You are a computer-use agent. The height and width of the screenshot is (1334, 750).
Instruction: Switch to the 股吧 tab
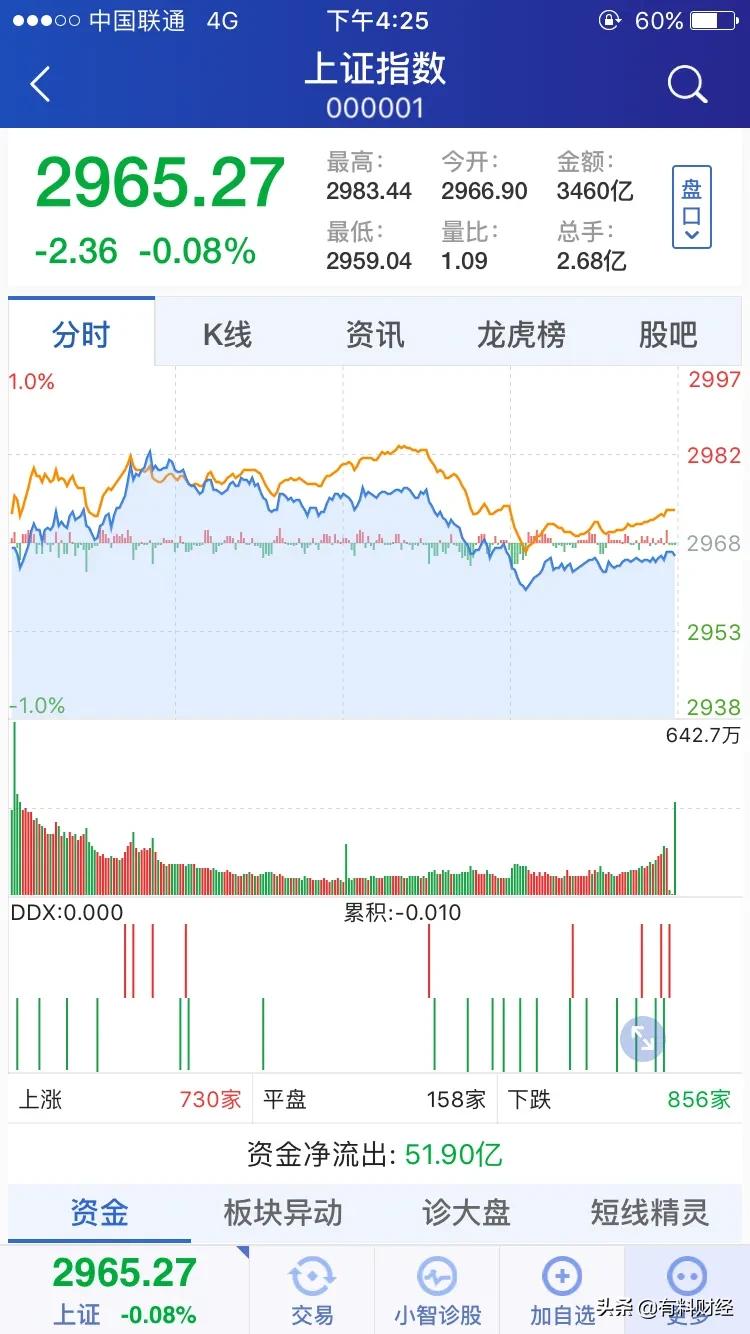(x=668, y=334)
